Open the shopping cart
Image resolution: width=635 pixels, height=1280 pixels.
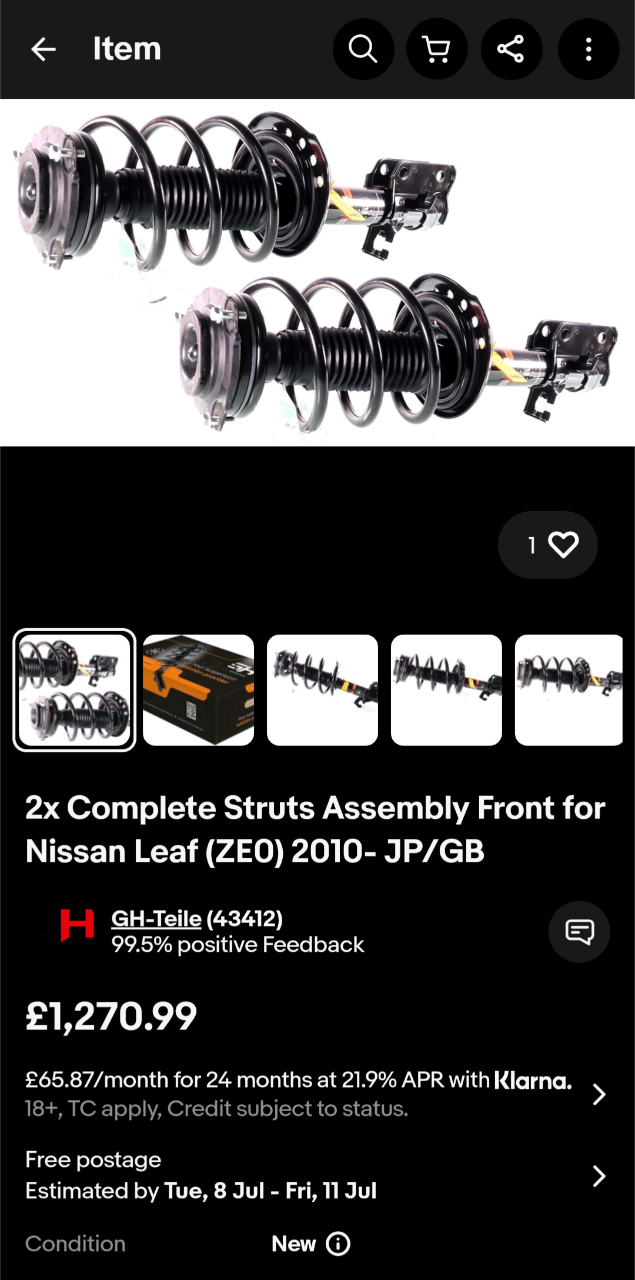click(437, 49)
